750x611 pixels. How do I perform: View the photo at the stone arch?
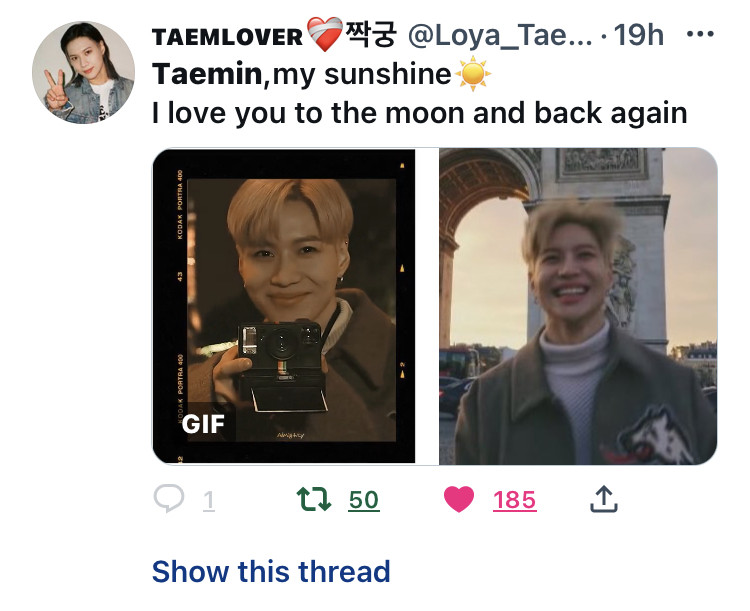[x=579, y=306]
